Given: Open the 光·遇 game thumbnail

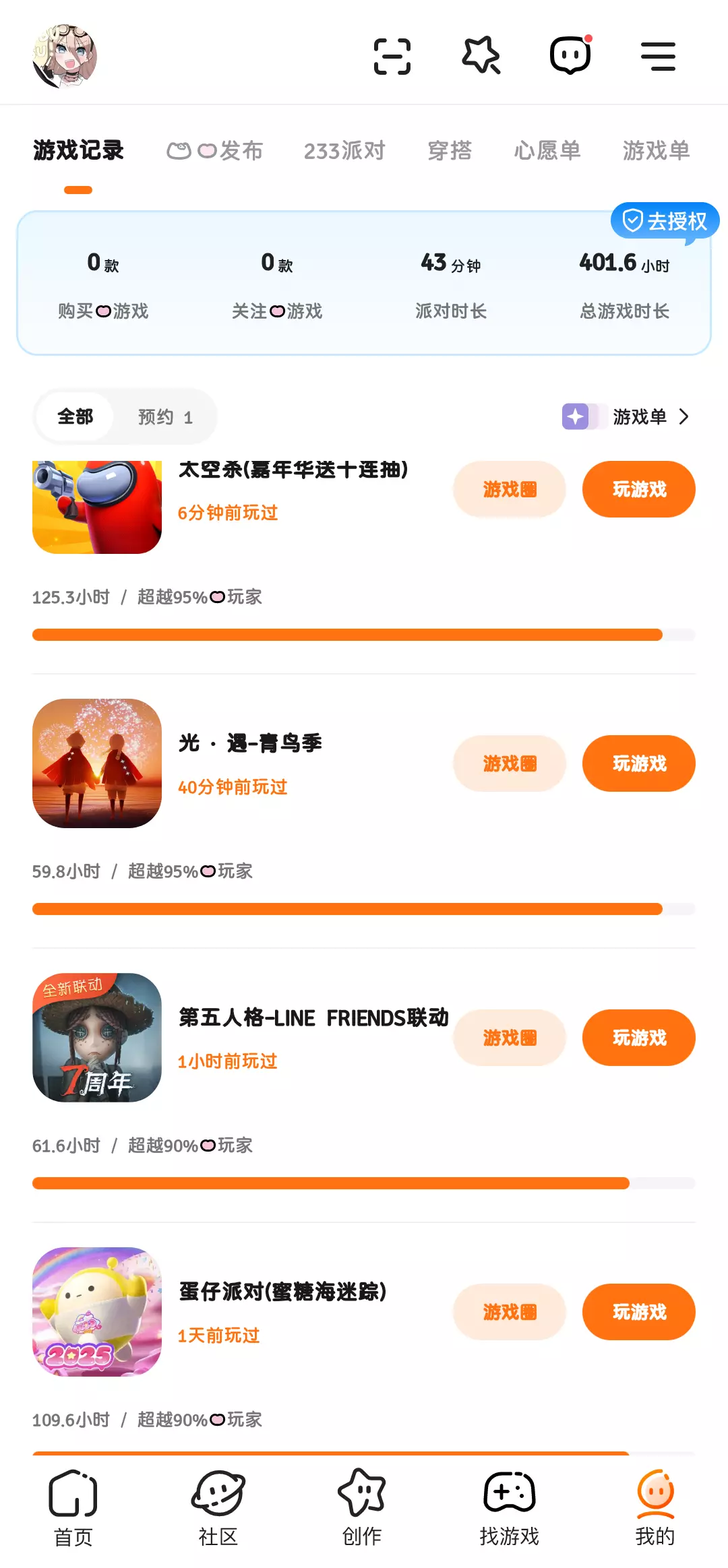Looking at the screenshot, I should point(97,763).
